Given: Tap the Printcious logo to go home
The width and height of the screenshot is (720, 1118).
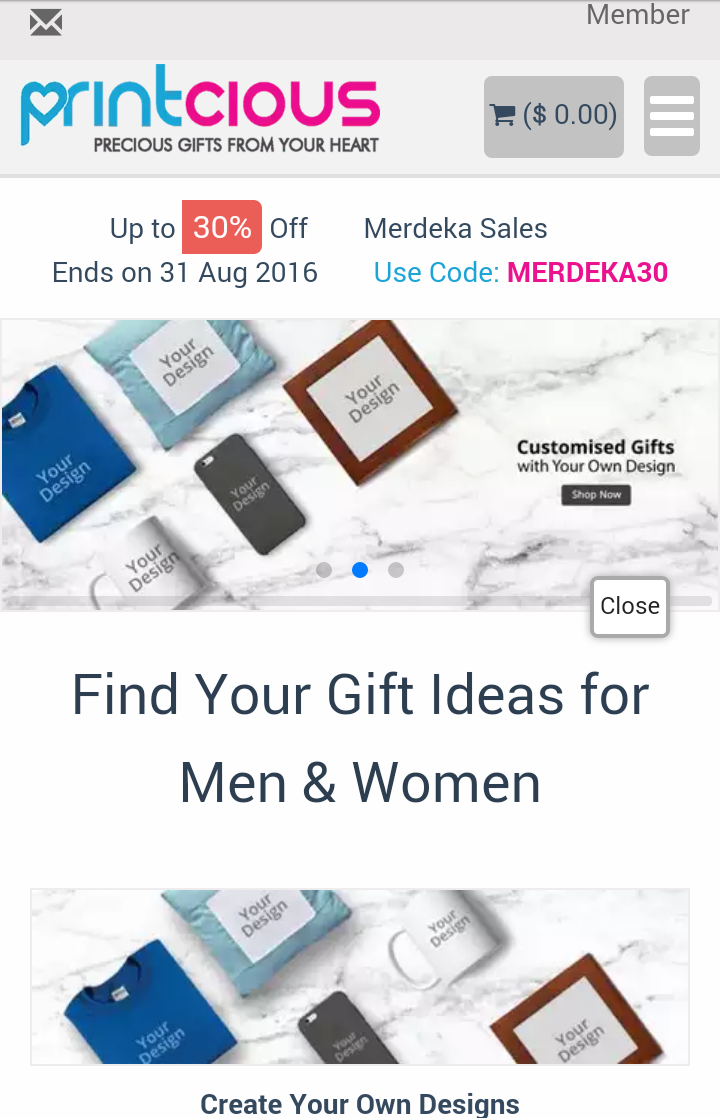Looking at the screenshot, I should pos(200,114).
